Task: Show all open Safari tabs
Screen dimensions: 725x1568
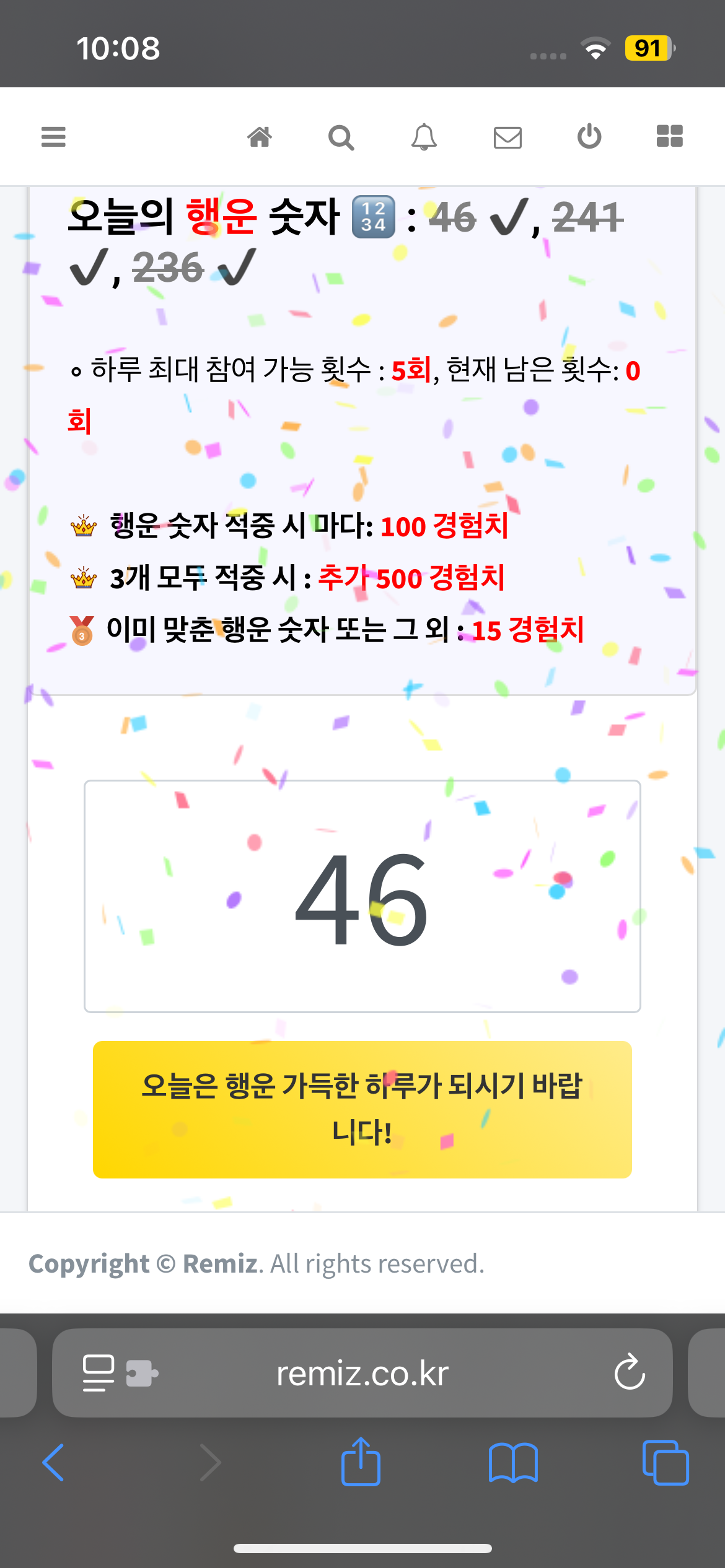Action: click(666, 1463)
